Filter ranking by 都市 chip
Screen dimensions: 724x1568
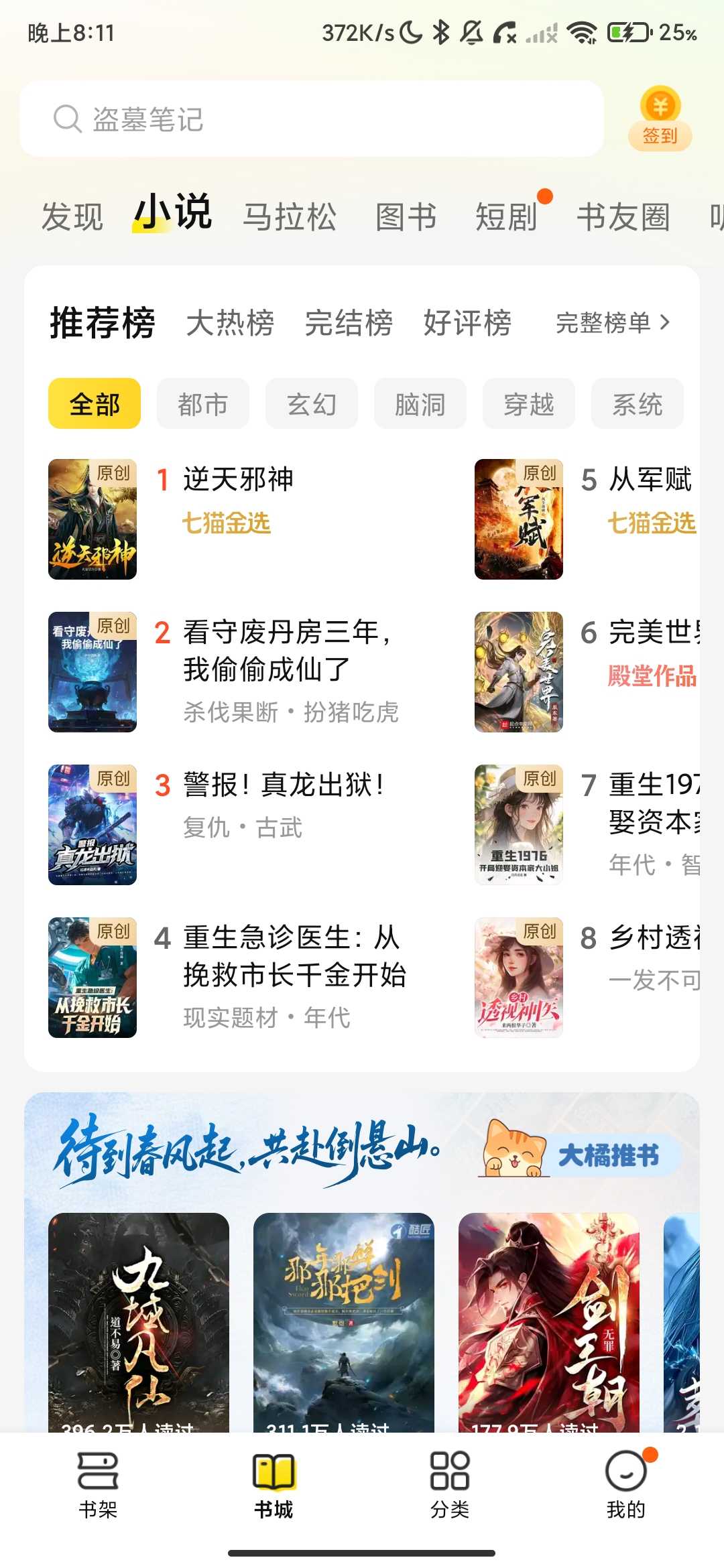(203, 403)
